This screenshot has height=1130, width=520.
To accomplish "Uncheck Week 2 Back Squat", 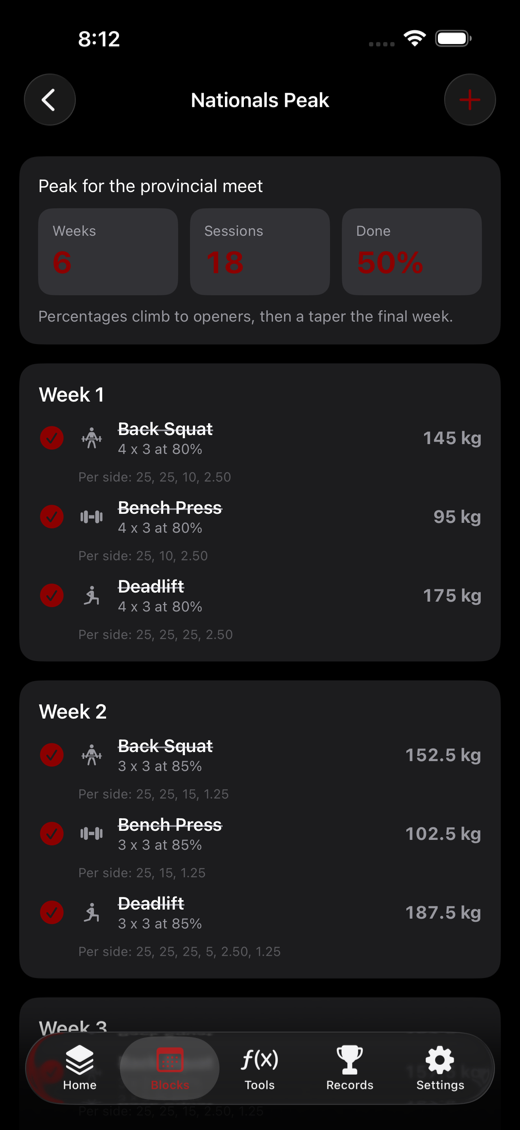I will pyautogui.click(x=52, y=755).
